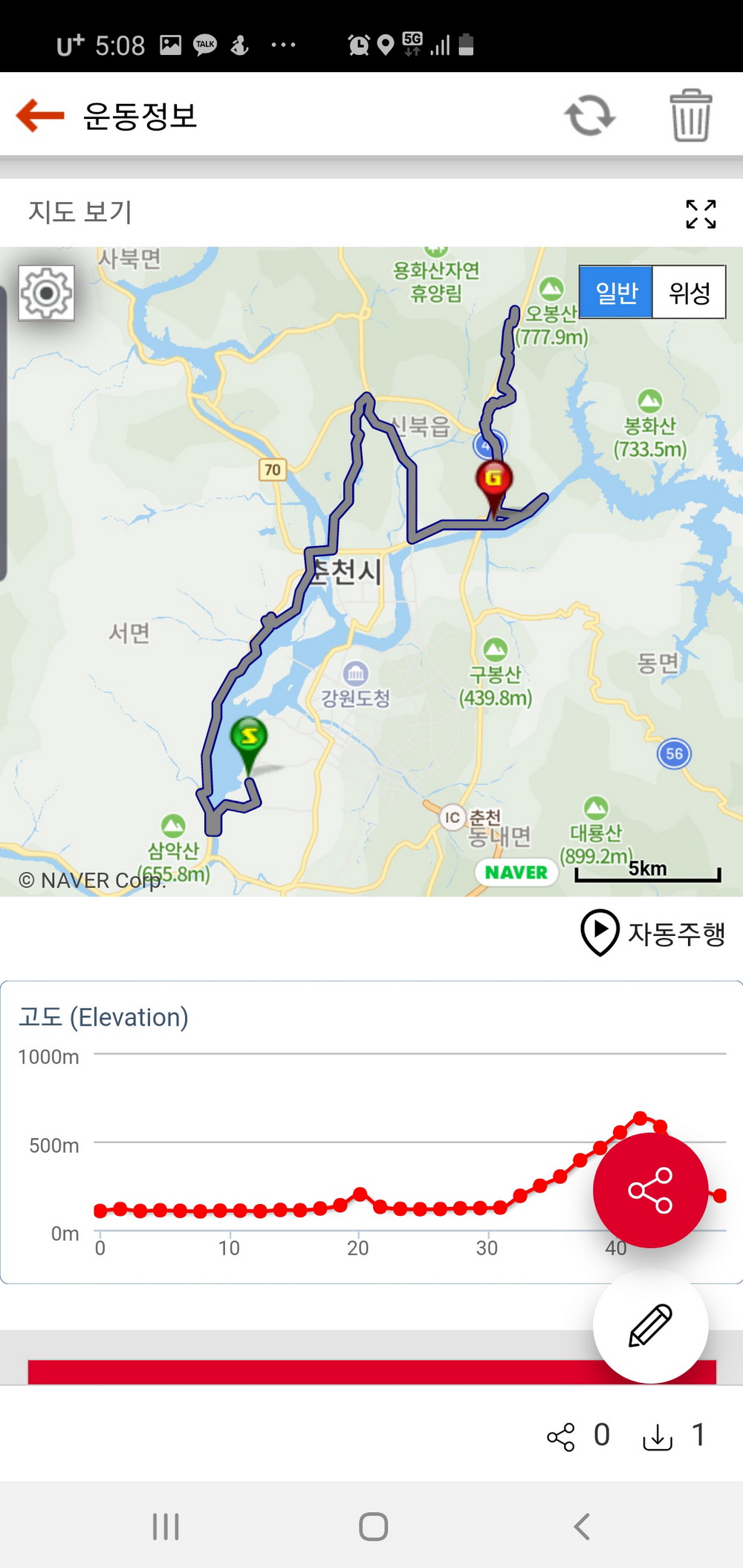Switch map to 일반 view

tap(616, 293)
